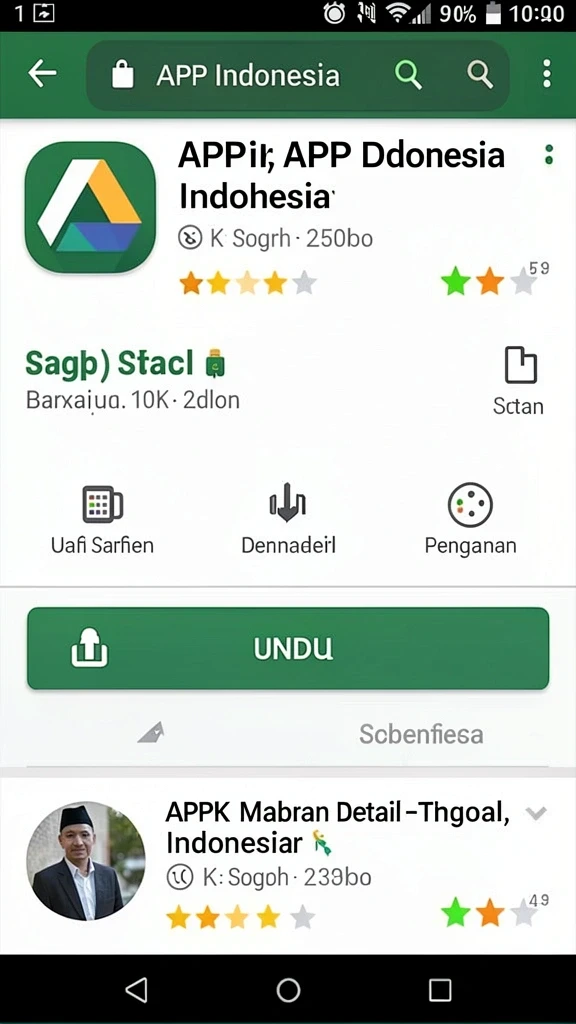This screenshot has width=576, height=1024.
Task: Open recent apps from navigation bar
Action: click(x=440, y=990)
